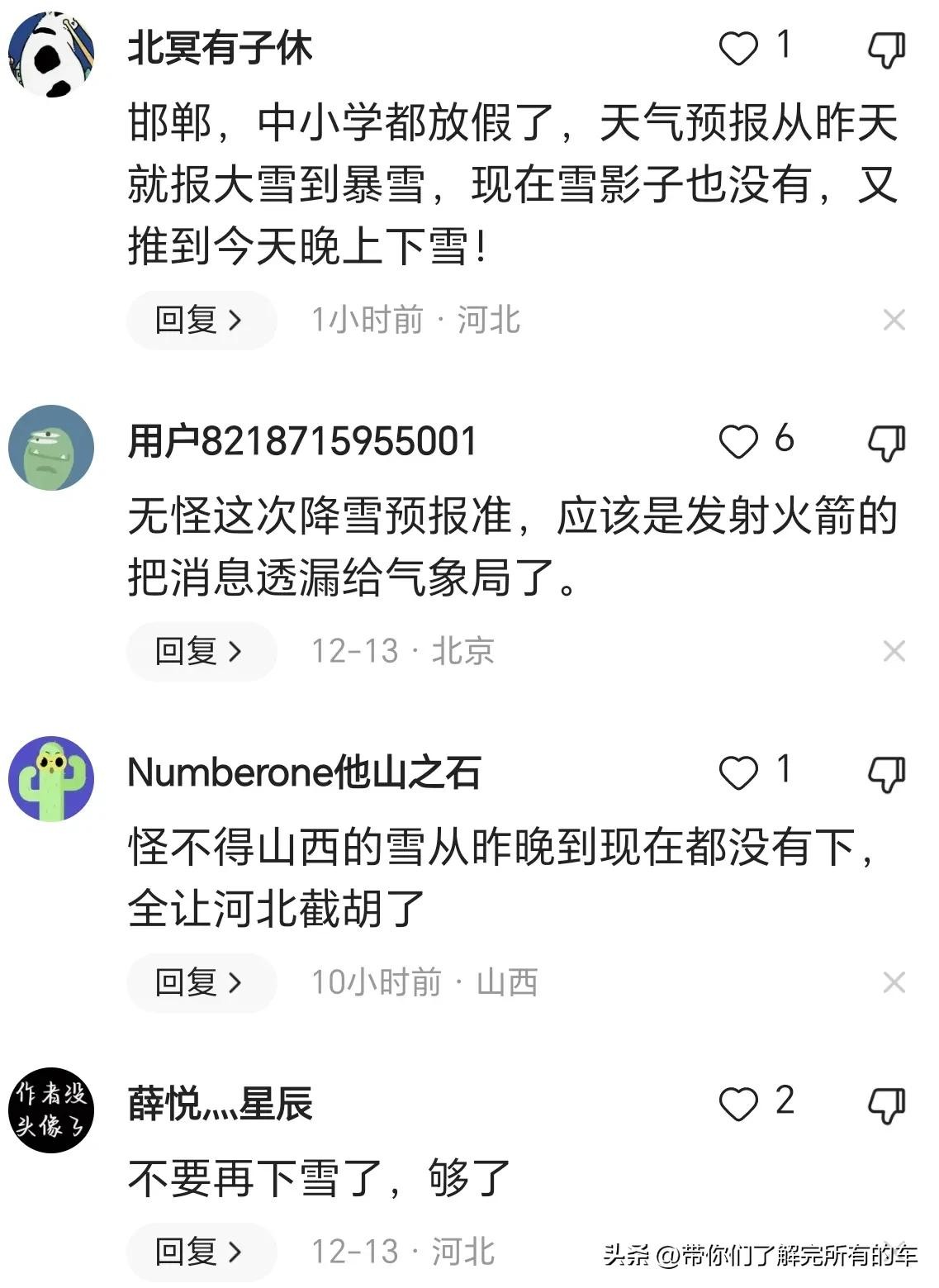
Task: Like Numberone他山之石's comment
Action: 738,773
